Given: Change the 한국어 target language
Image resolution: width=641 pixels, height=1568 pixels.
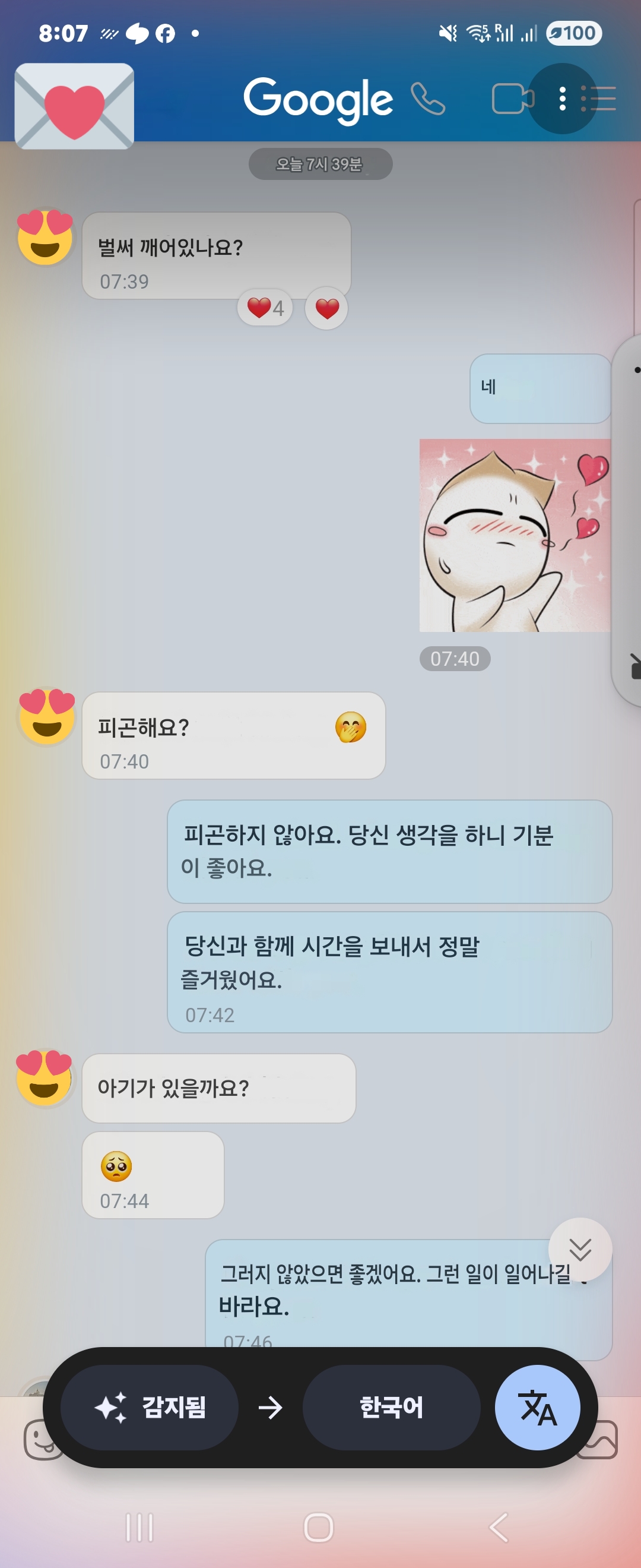Looking at the screenshot, I should [391, 1406].
